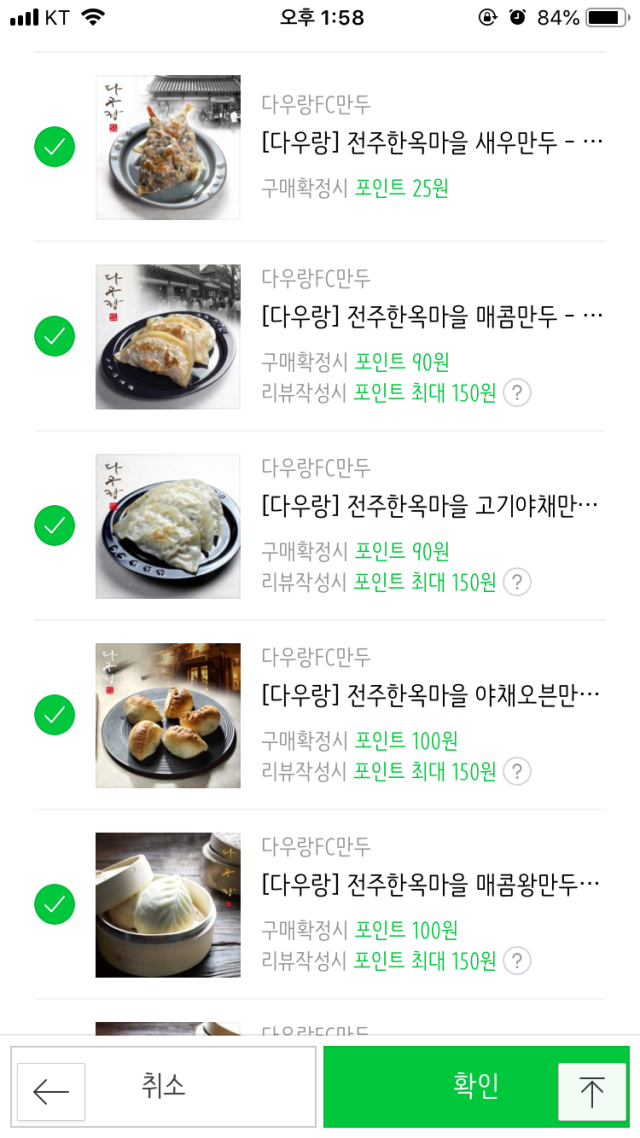Toggle the 매콤왕만두 item checkbox
The width and height of the screenshot is (640, 1138).
[x=54, y=904]
